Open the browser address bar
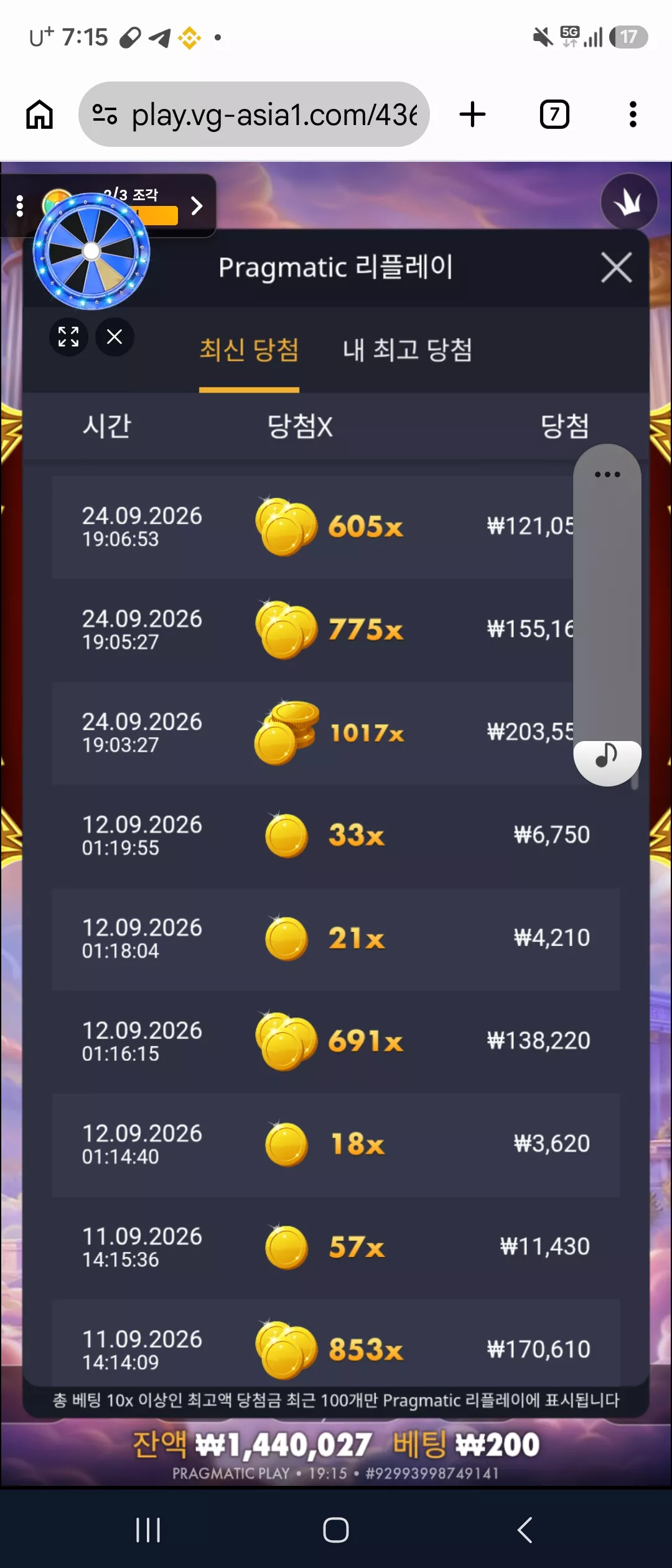Screen dimensions: 672x1568 click(254, 114)
